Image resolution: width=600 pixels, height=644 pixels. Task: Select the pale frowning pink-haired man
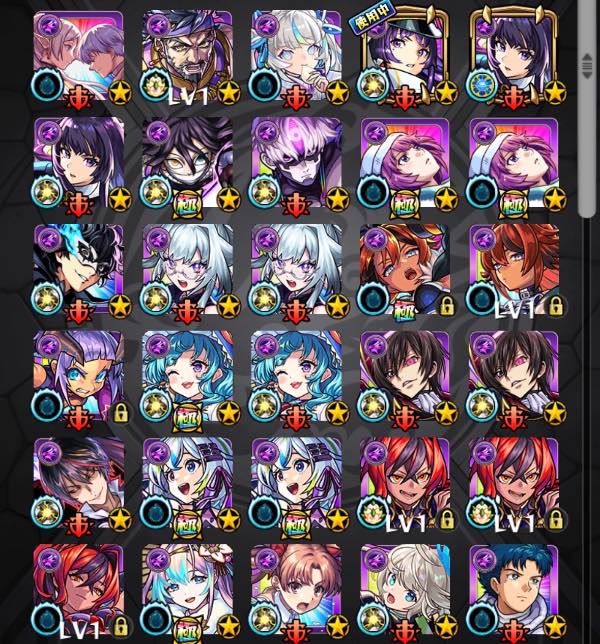tap(296, 163)
